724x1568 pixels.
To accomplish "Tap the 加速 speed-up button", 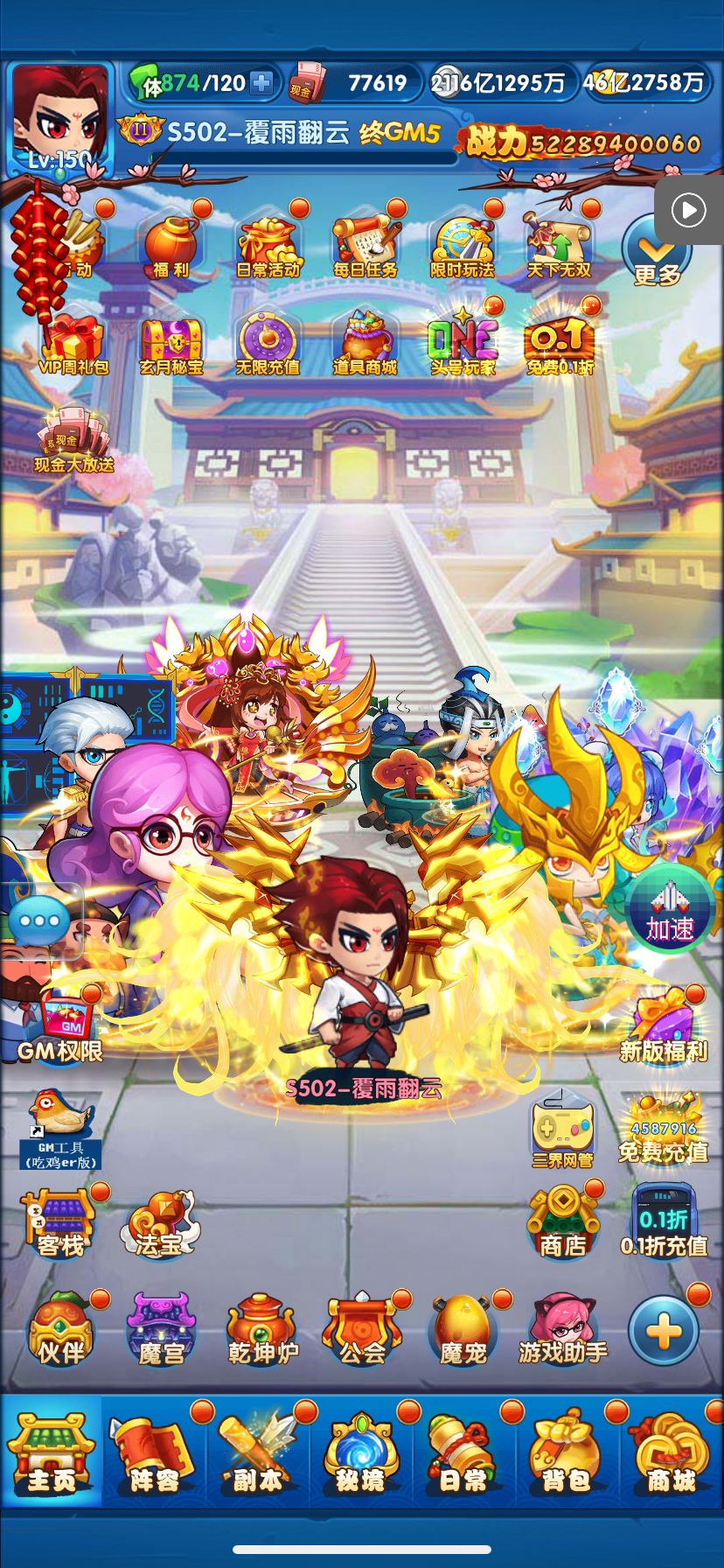I will (670, 912).
